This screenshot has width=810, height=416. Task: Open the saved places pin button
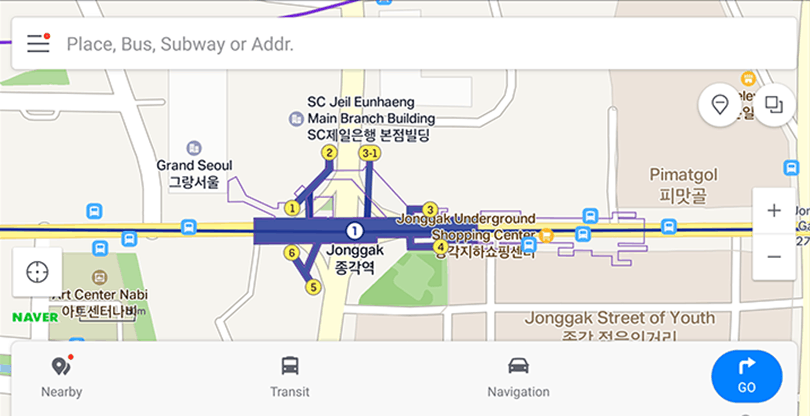click(719, 104)
